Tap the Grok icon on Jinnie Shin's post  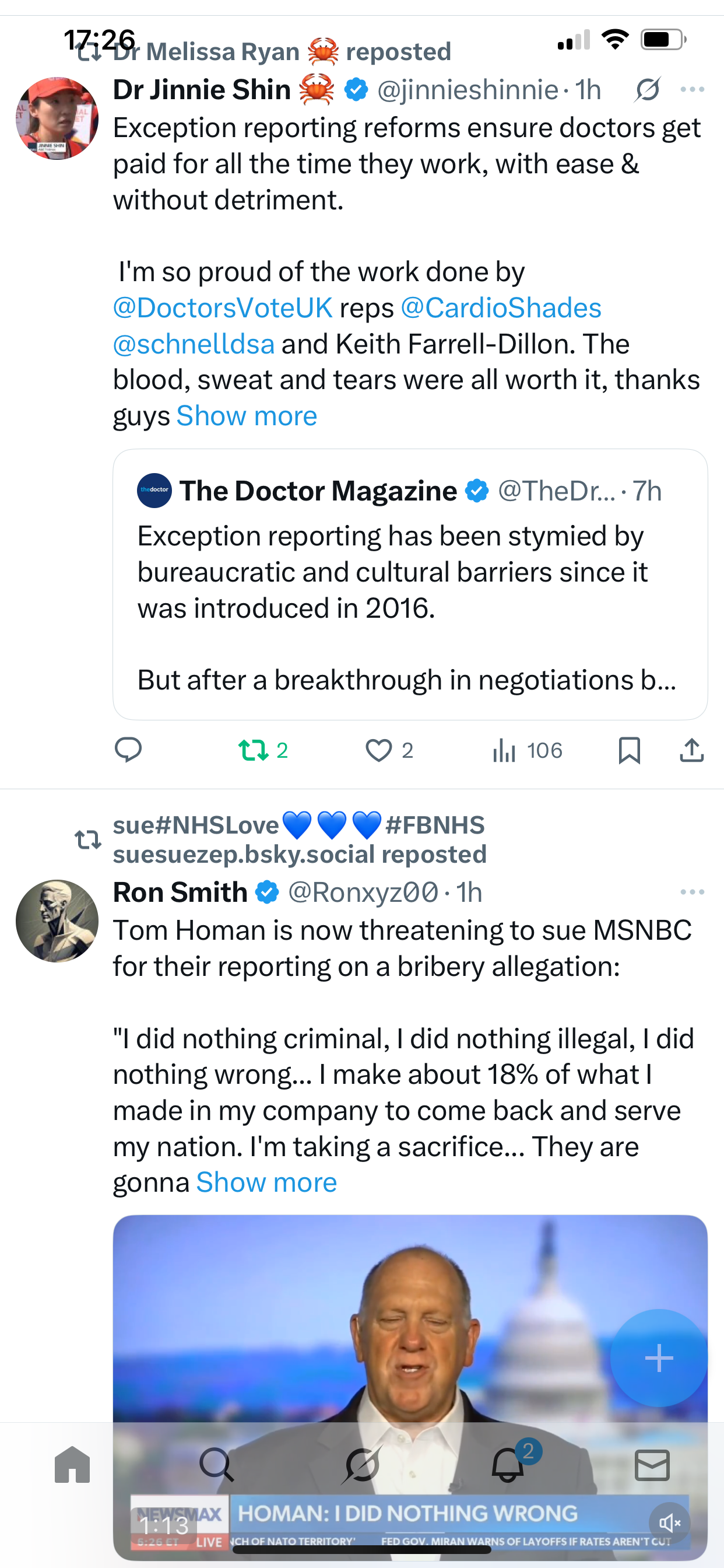point(646,90)
